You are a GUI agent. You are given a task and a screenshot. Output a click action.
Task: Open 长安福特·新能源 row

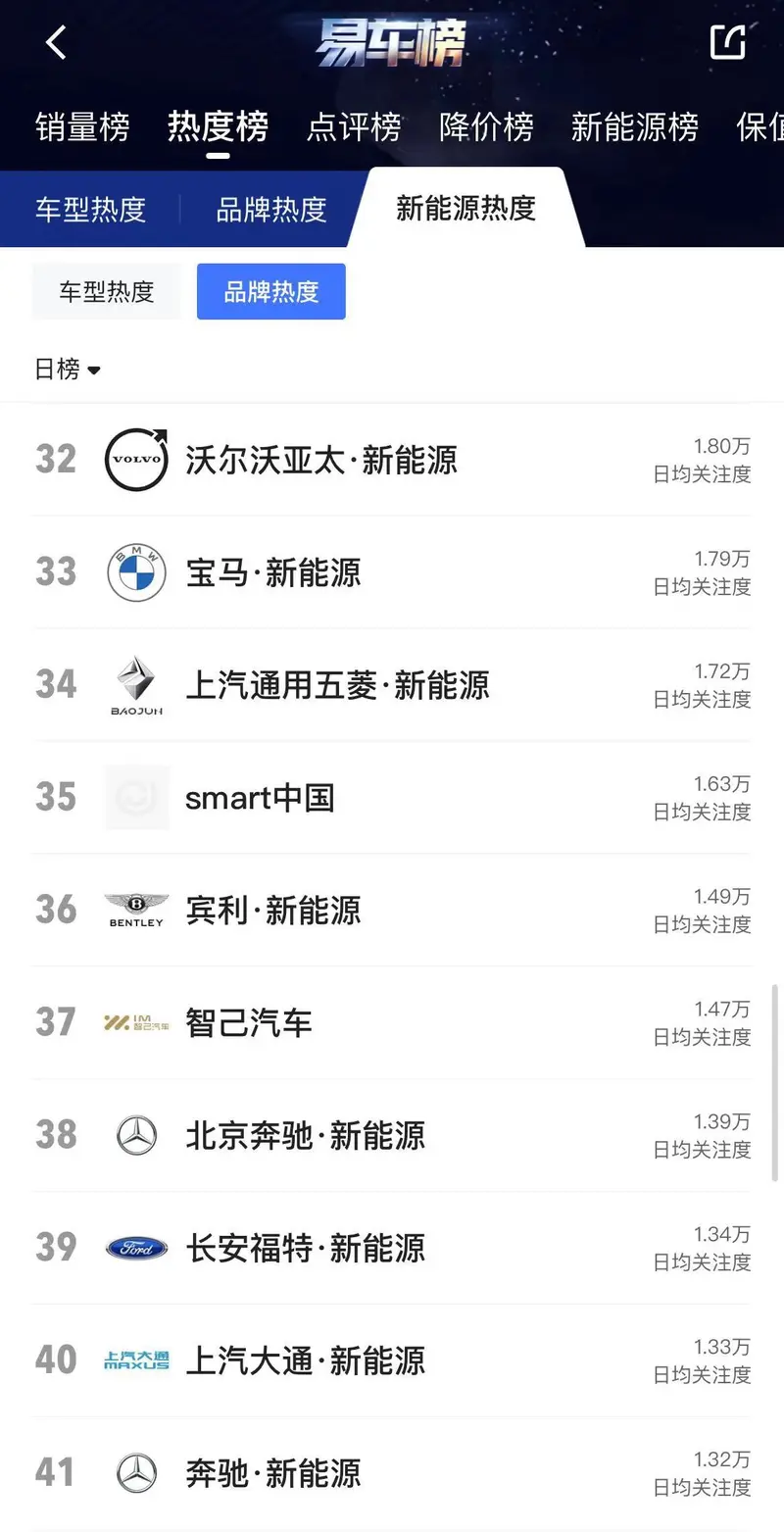click(x=392, y=1249)
